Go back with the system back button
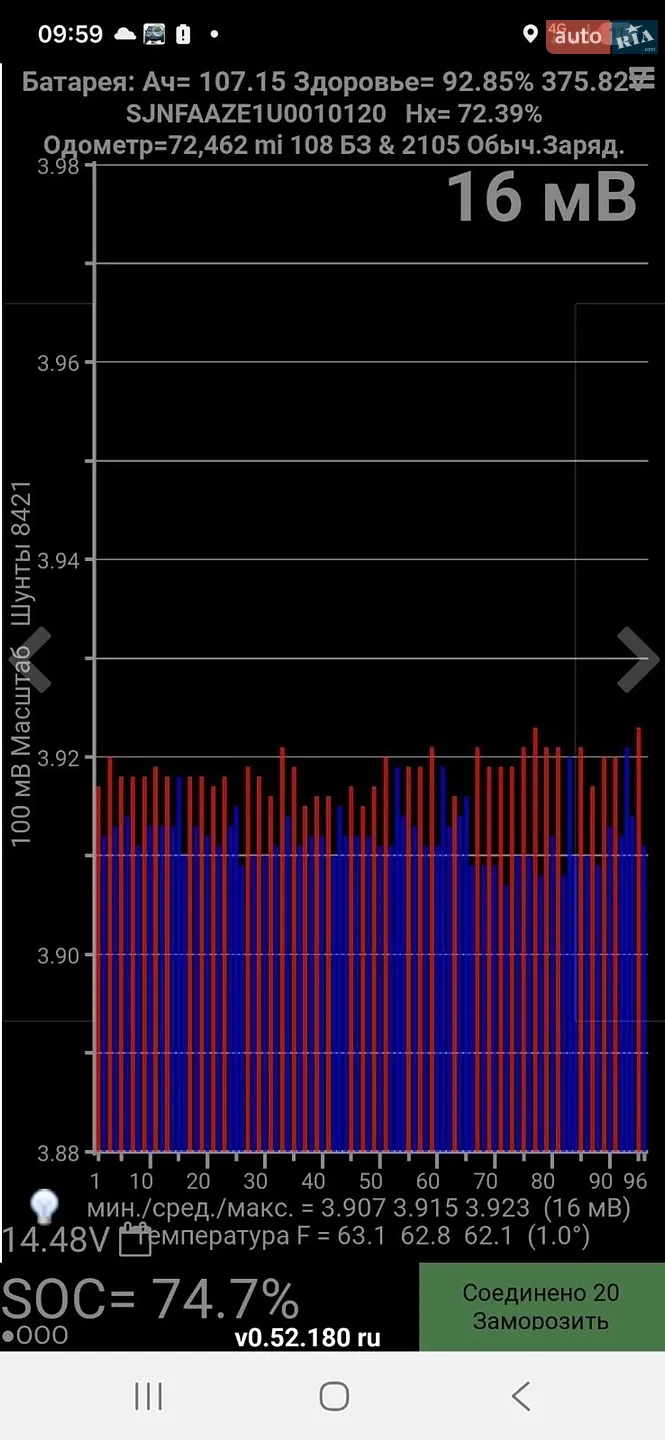The height and width of the screenshot is (1440, 665). pyautogui.click(x=520, y=1396)
